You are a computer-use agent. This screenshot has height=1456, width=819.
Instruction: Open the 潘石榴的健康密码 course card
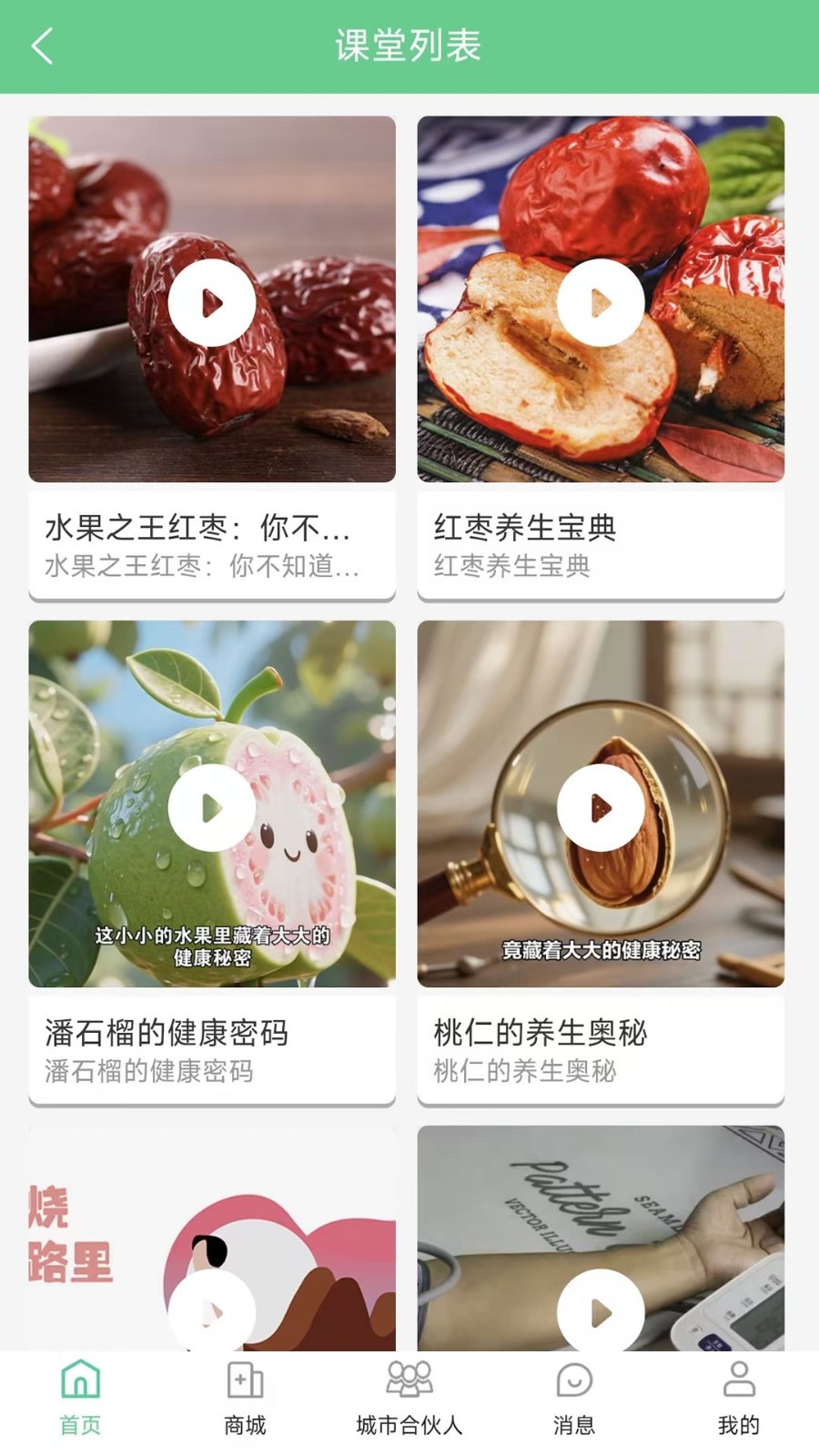click(x=212, y=1049)
